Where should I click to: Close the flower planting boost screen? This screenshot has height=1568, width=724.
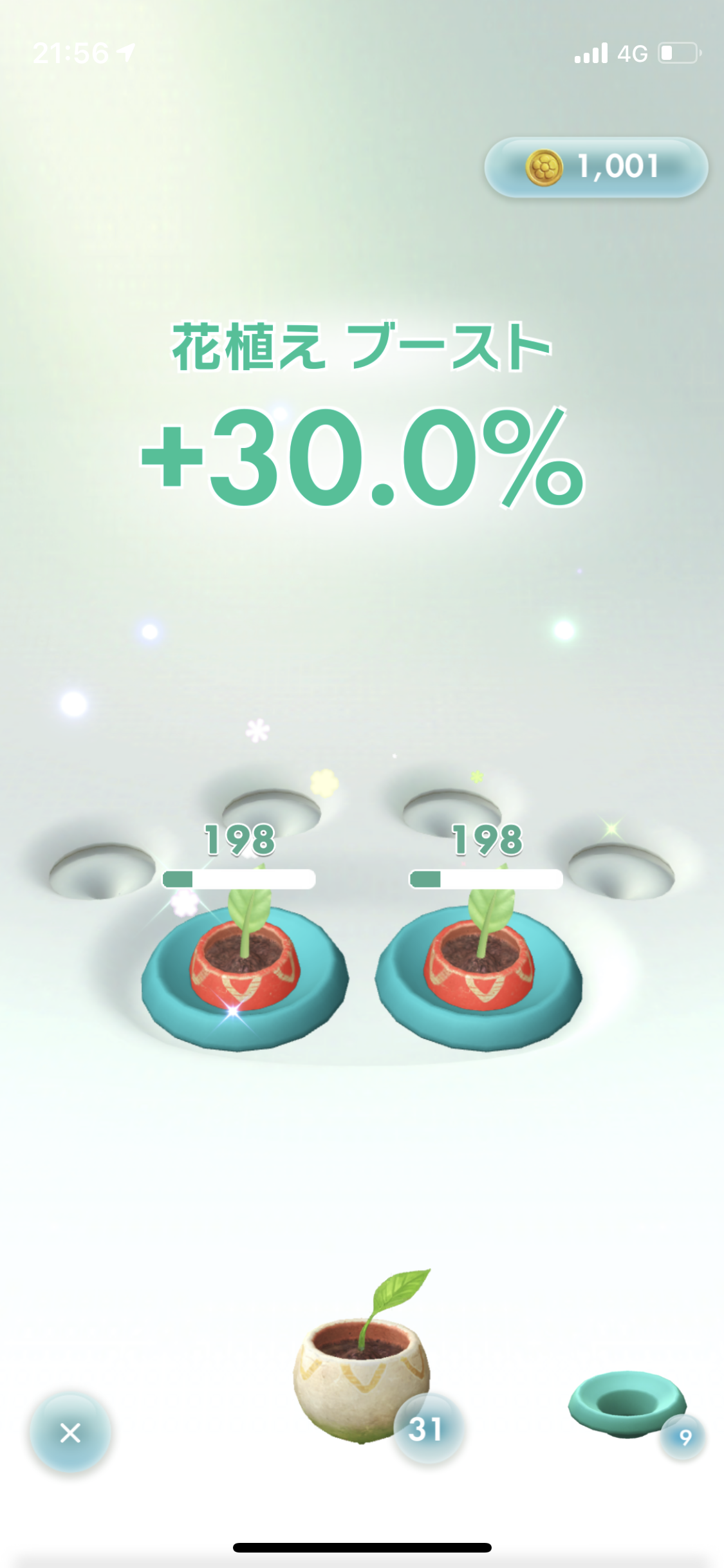coord(70,1432)
